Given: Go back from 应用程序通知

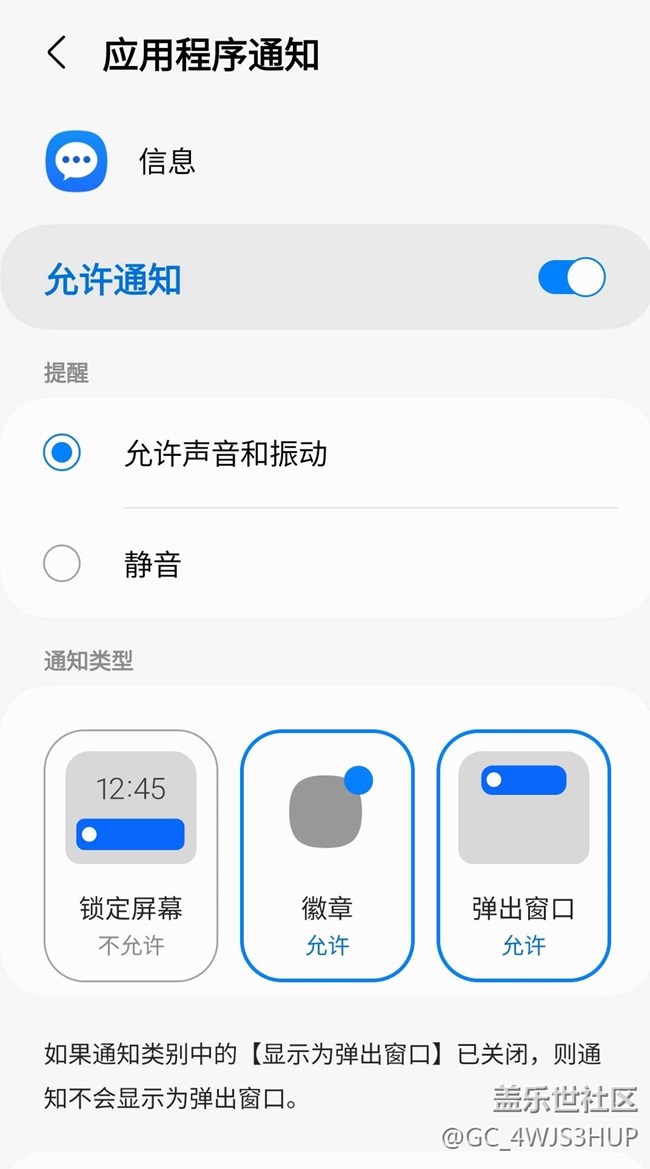Looking at the screenshot, I should pos(57,54).
